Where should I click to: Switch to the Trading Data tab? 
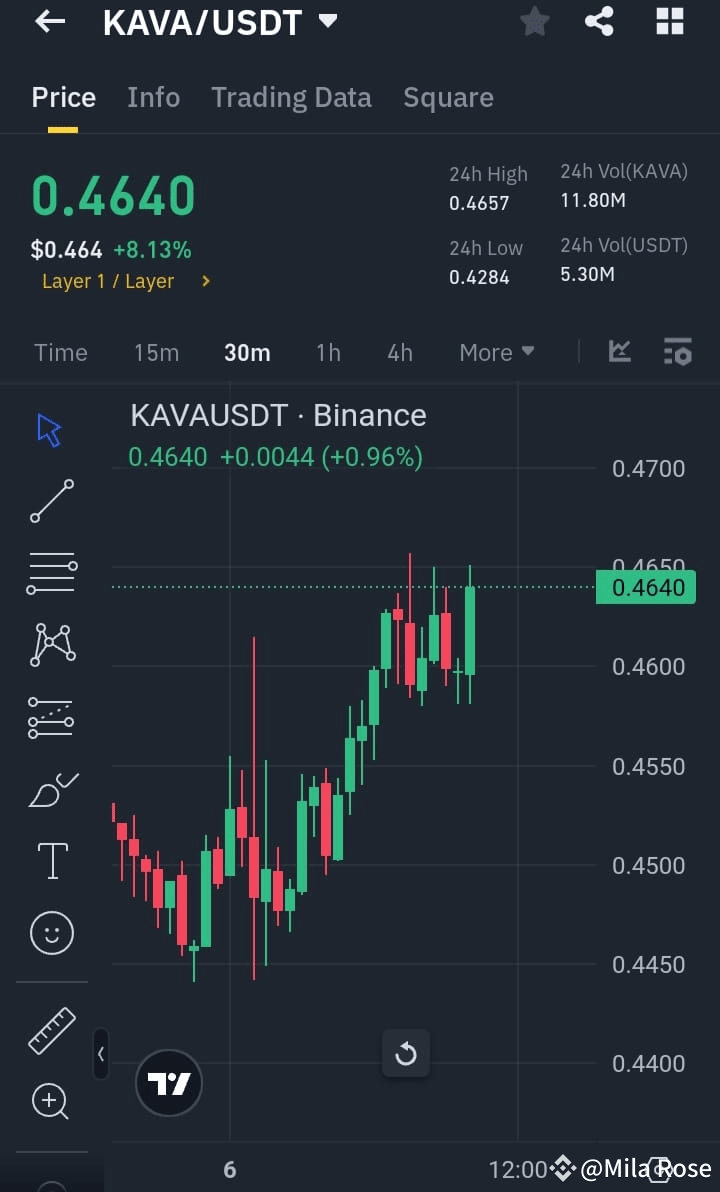tap(291, 97)
